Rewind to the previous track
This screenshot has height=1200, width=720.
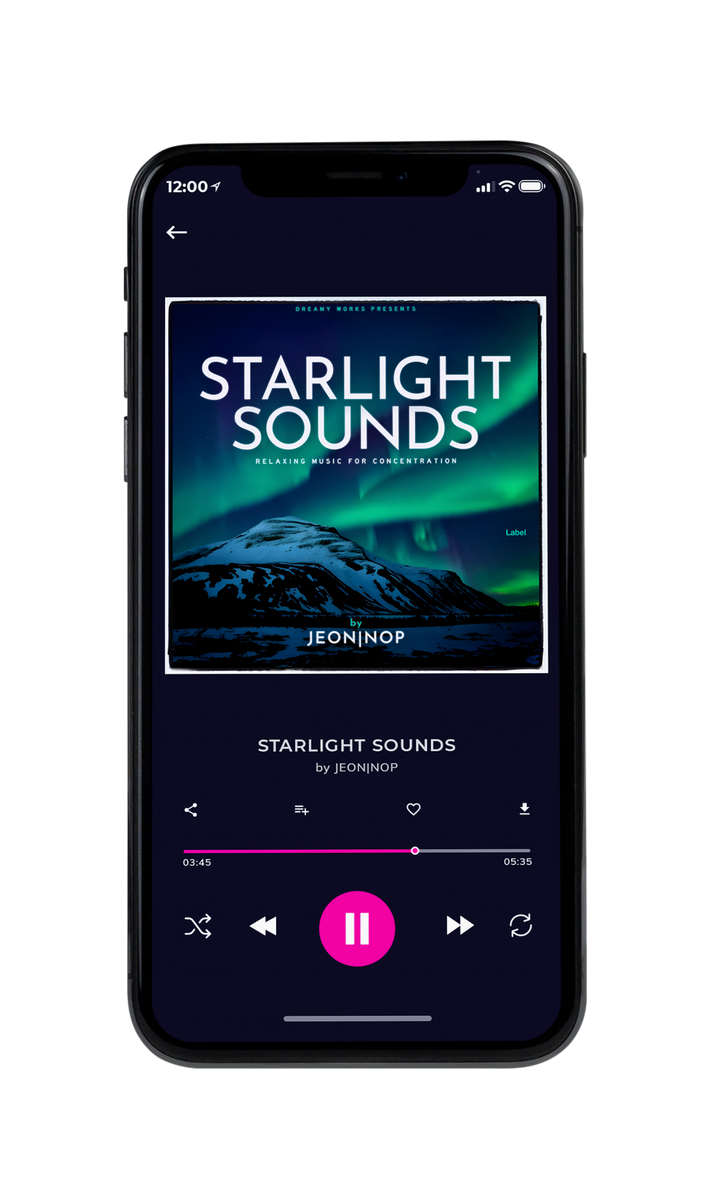click(263, 927)
